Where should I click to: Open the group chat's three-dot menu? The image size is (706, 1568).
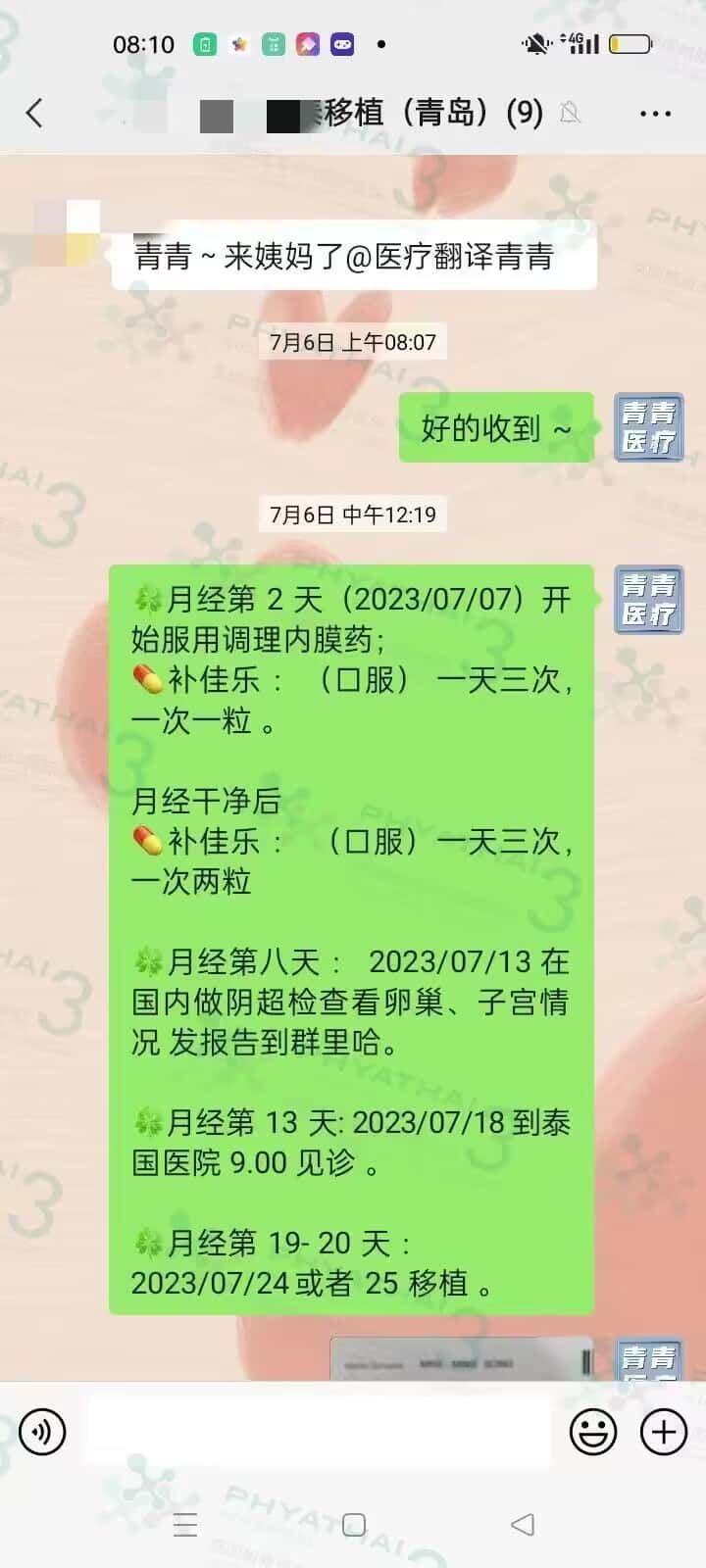[654, 114]
